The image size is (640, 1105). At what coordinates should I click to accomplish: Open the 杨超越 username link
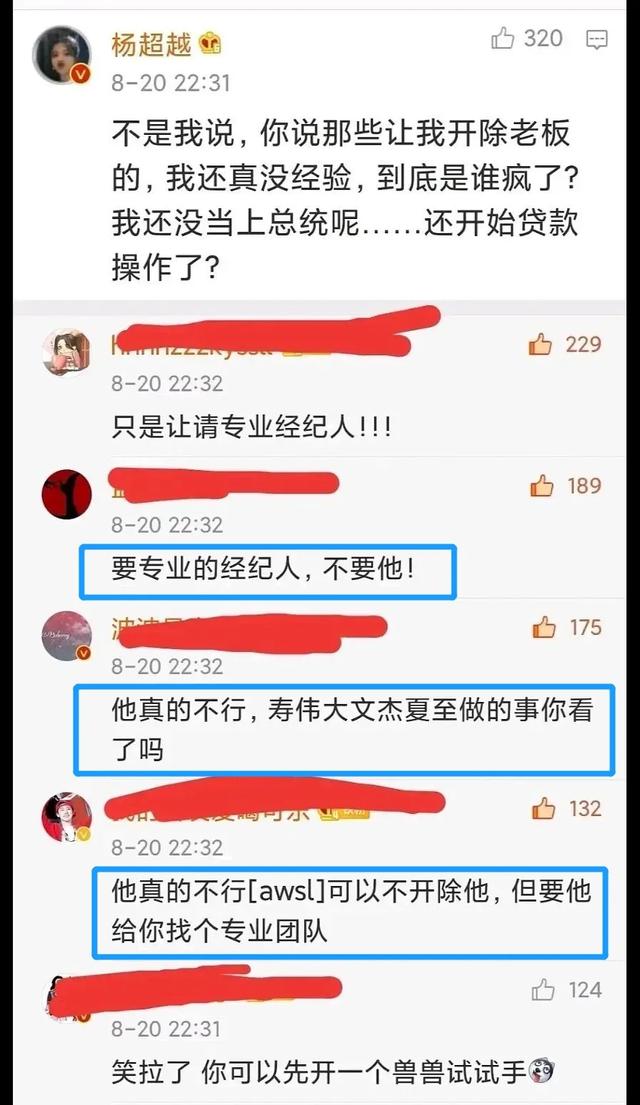click(x=151, y=43)
